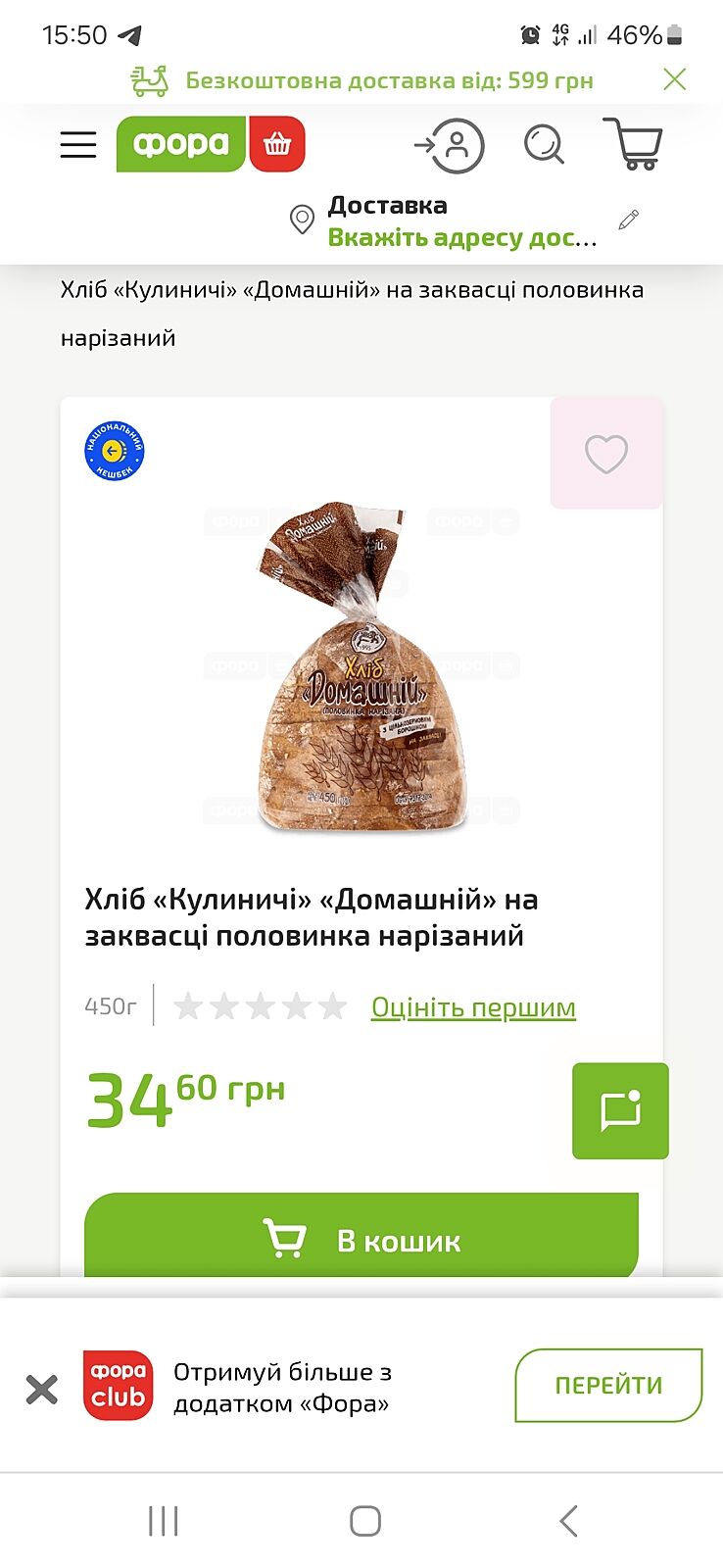Open recent apps from navigation bar
723x1568 pixels.
(163, 1521)
